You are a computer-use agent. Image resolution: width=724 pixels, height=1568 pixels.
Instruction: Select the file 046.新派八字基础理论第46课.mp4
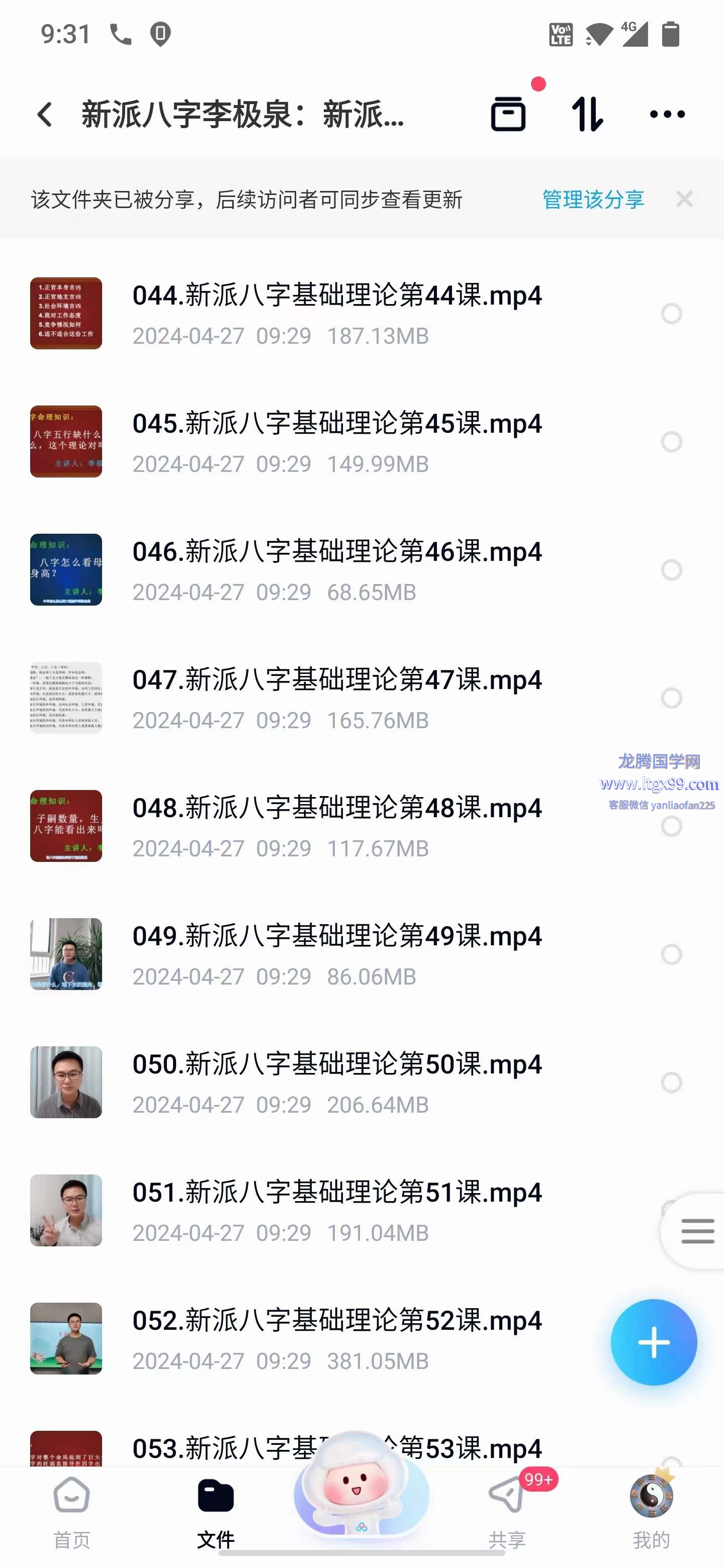(x=672, y=570)
